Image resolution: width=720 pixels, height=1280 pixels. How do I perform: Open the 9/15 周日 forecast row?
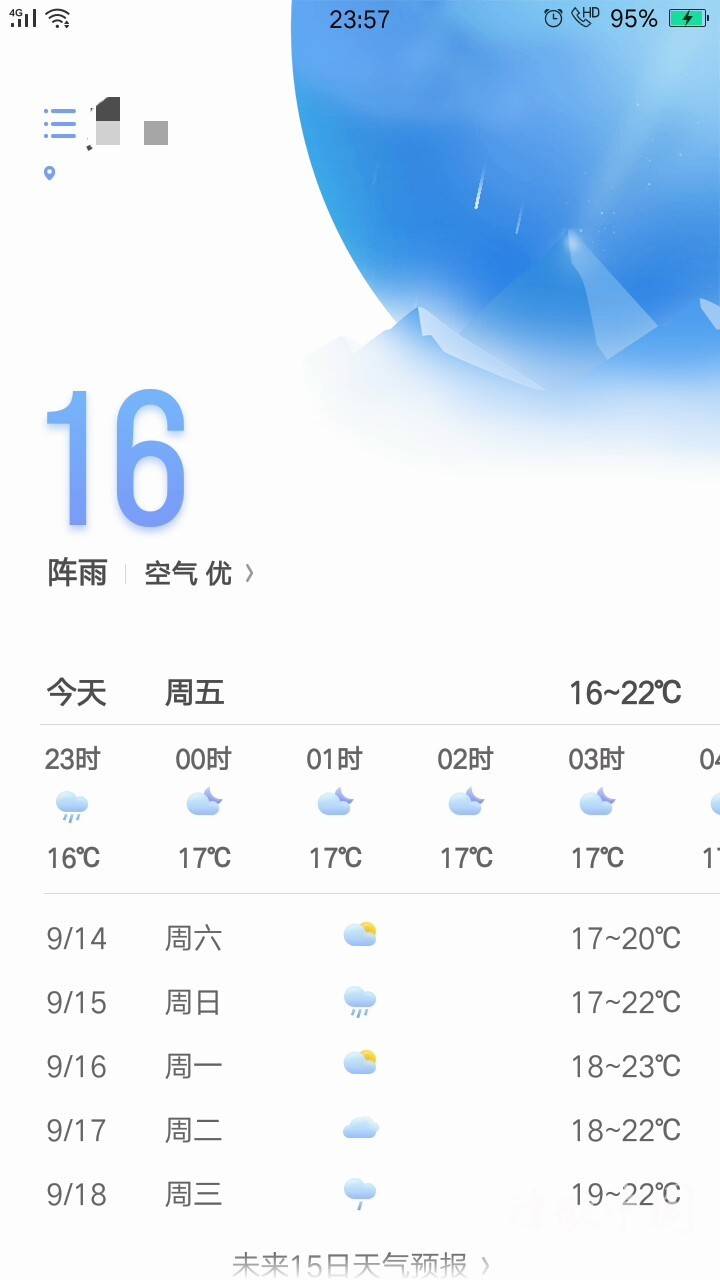click(x=360, y=1002)
